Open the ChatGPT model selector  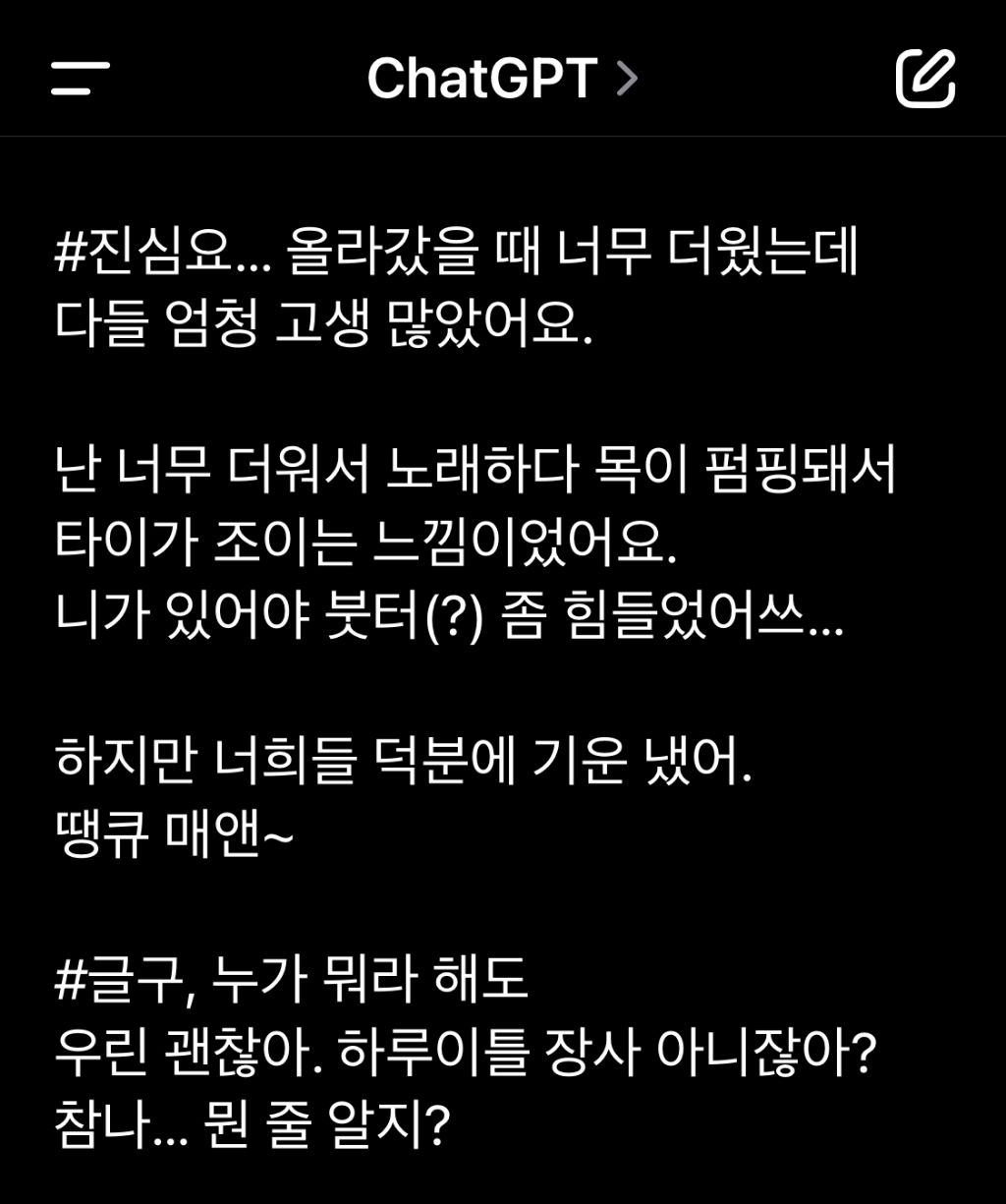(501, 78)
